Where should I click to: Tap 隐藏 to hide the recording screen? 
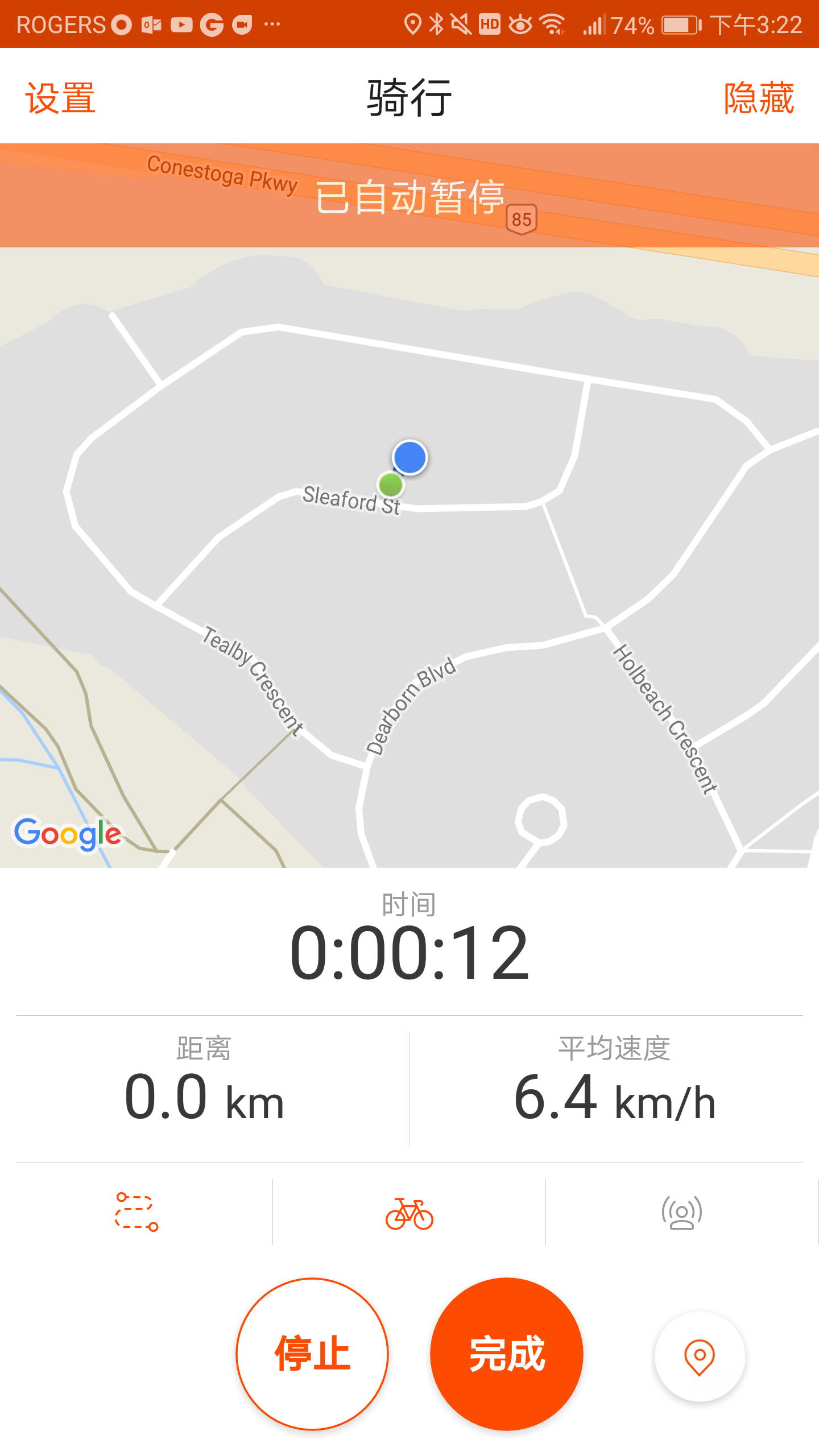click(758, 98)
